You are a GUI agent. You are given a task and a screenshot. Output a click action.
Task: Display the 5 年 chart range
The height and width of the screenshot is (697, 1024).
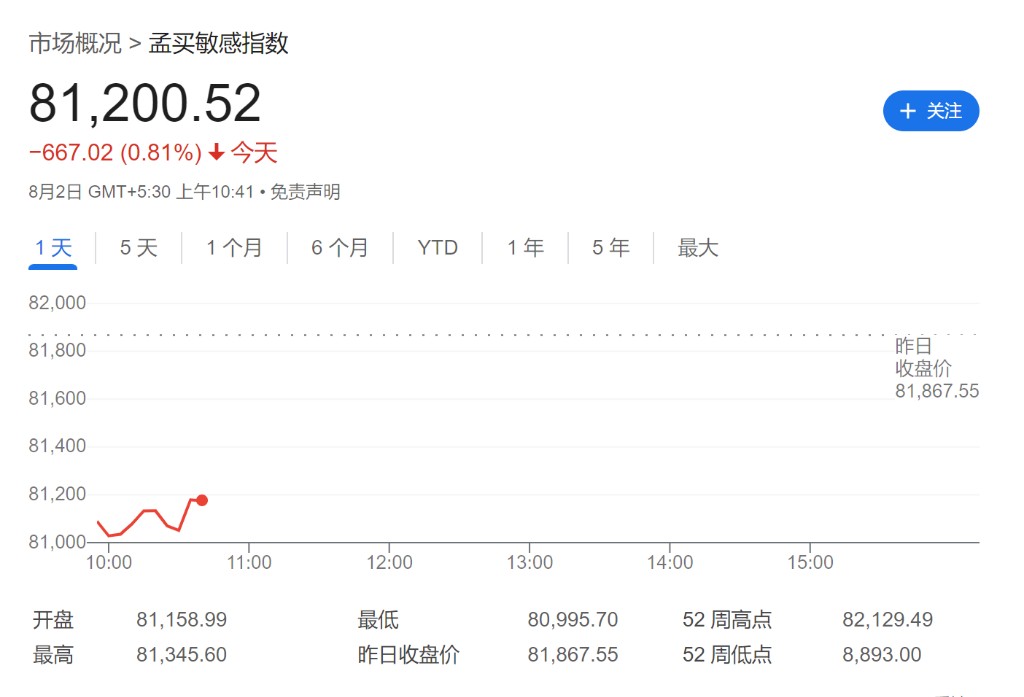610,248
